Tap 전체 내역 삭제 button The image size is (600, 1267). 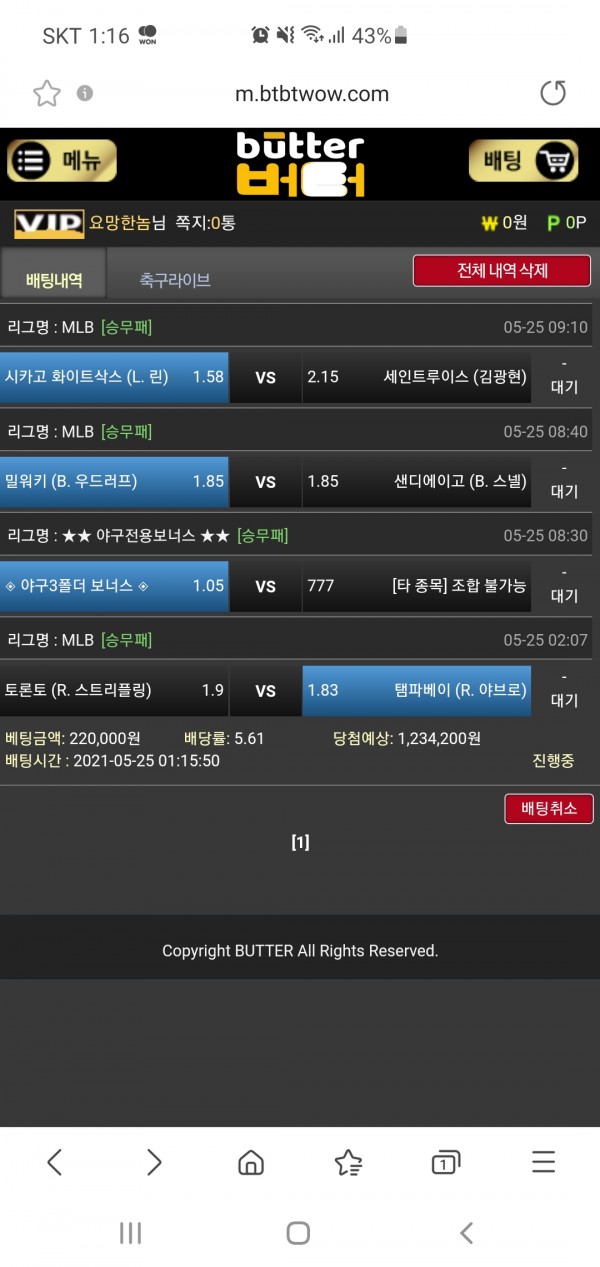tap(502, 270)
